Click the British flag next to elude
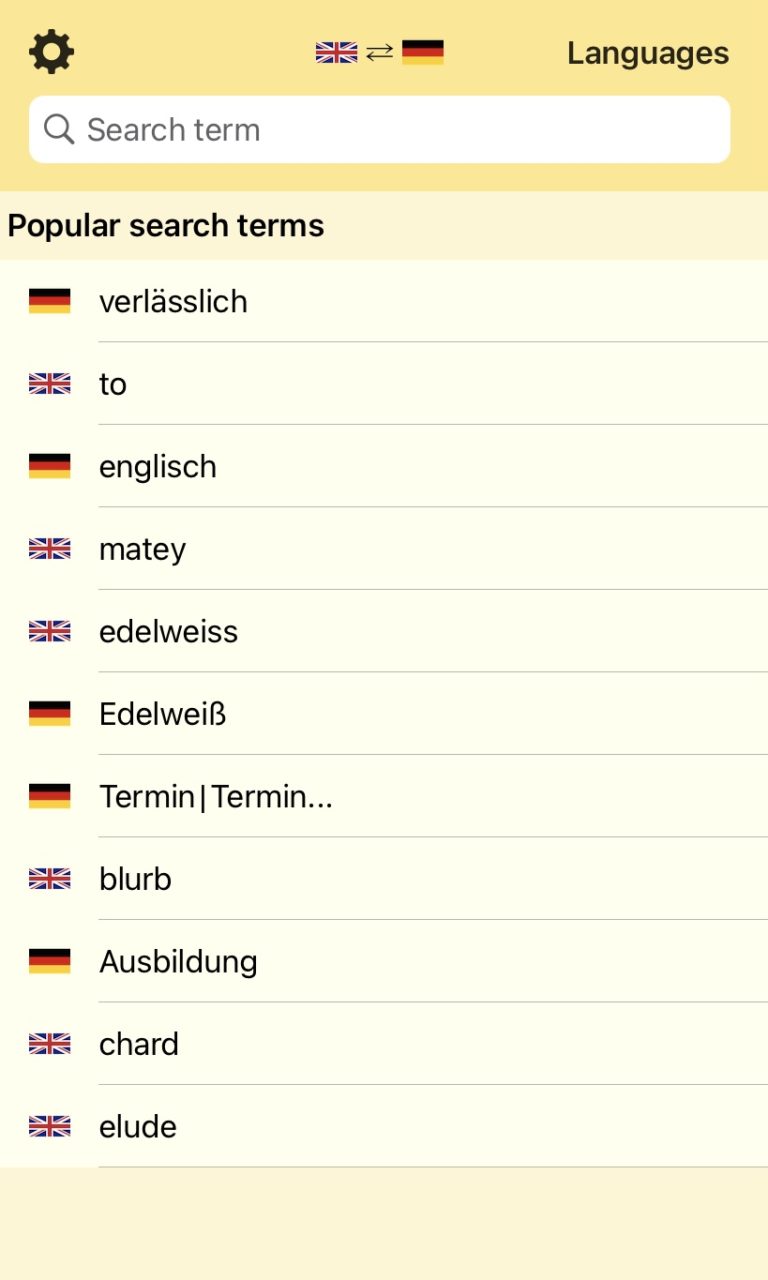 point(49,1125)
